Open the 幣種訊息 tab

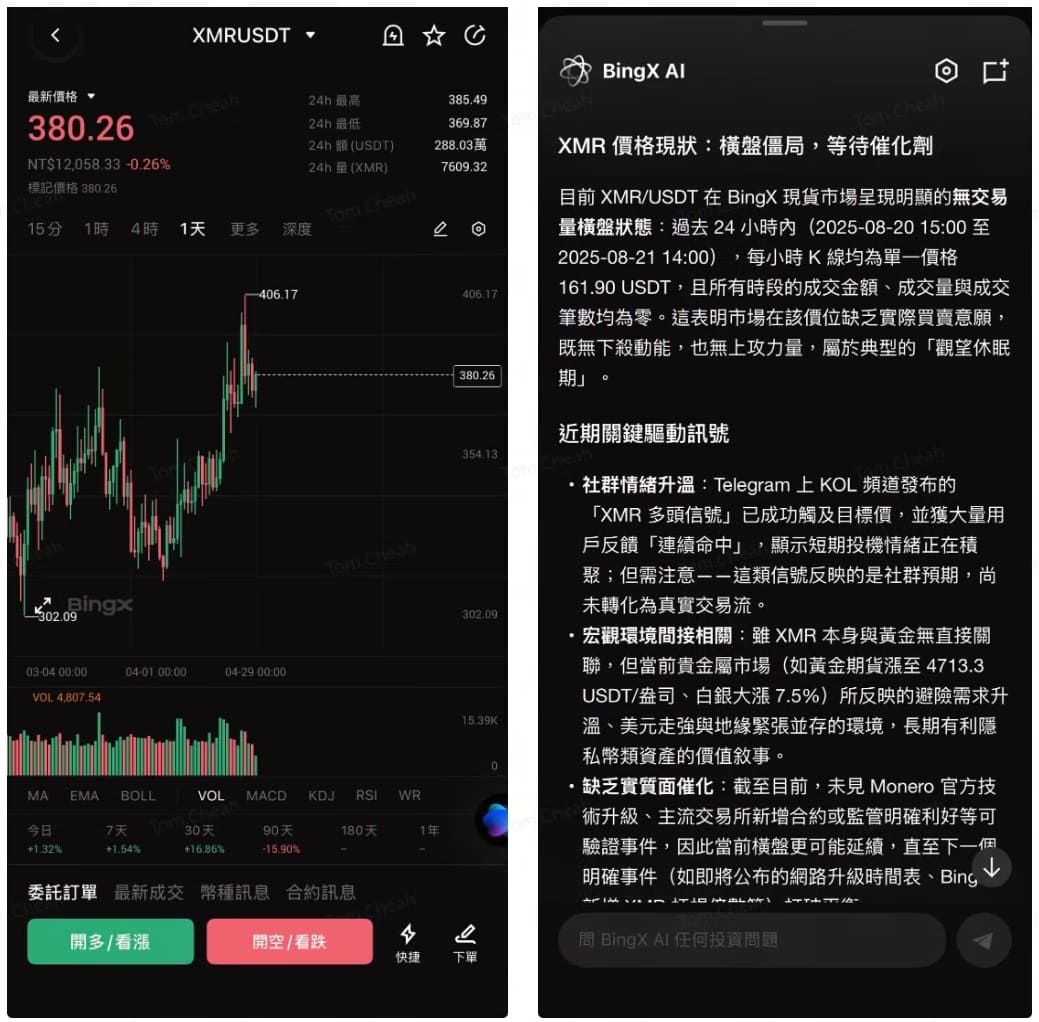pyautogui.click(x=235, y=892)
